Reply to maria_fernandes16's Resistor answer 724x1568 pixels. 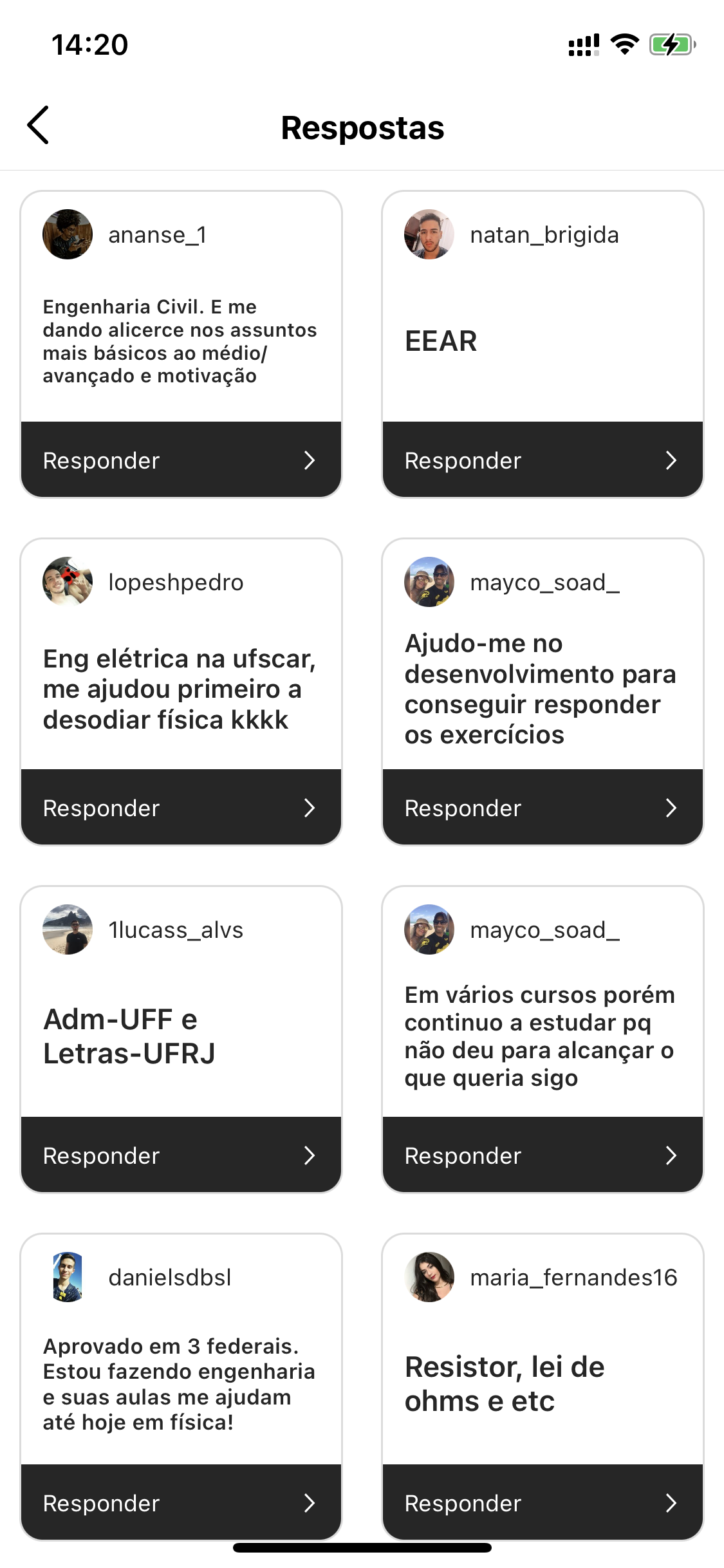543,1503
